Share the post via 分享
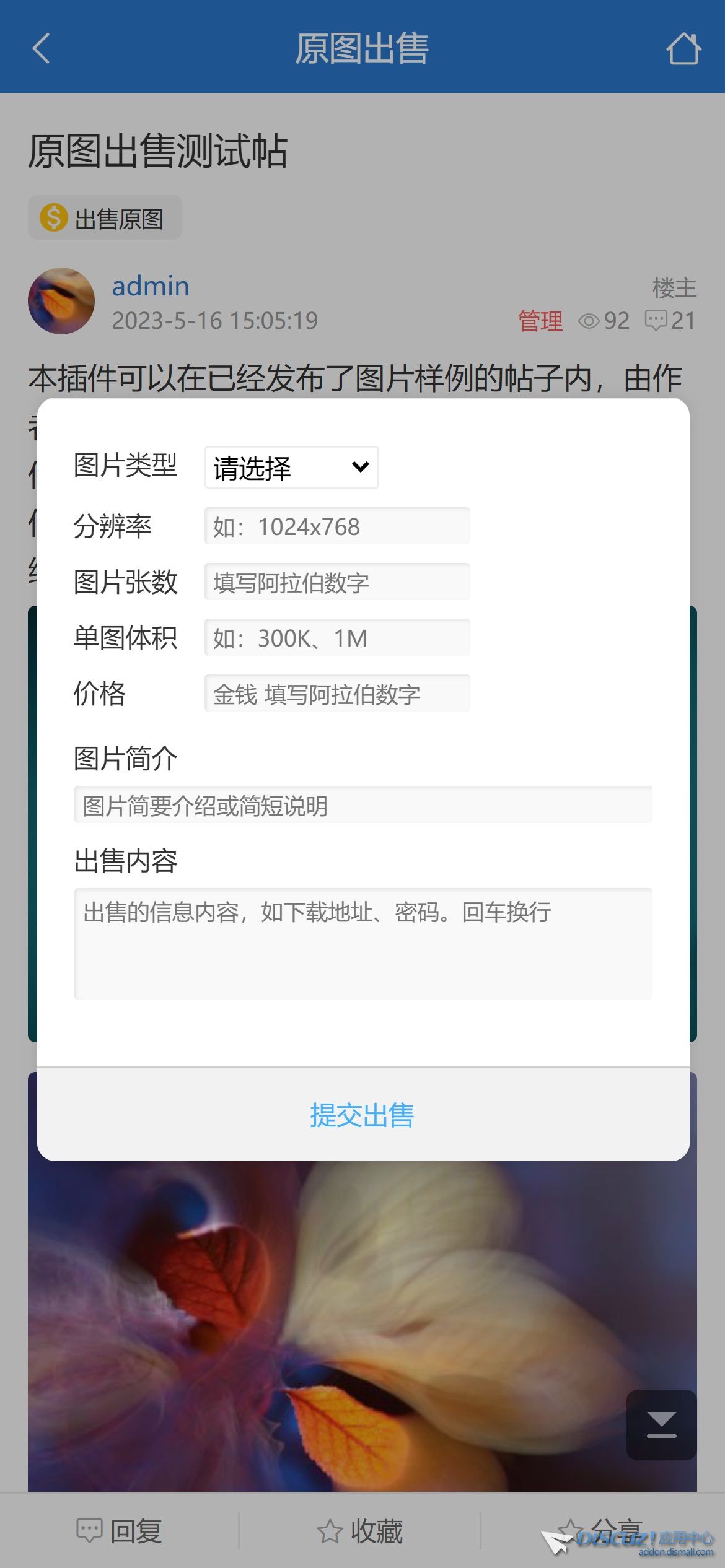The height and width of the screenshot is (1568, 725). click(601, 1531)
